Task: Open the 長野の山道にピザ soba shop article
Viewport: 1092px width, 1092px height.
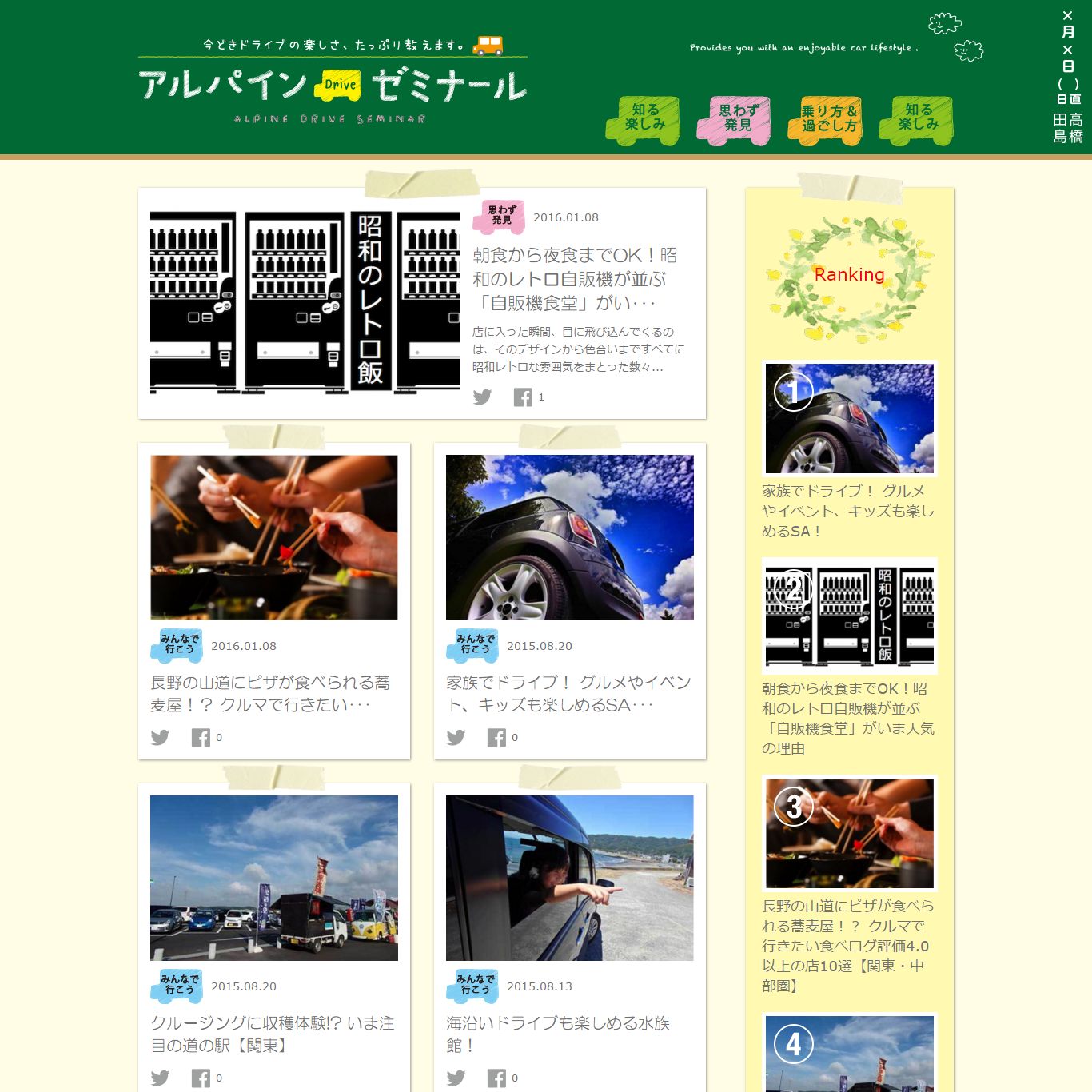Action: tap(270, 693)
